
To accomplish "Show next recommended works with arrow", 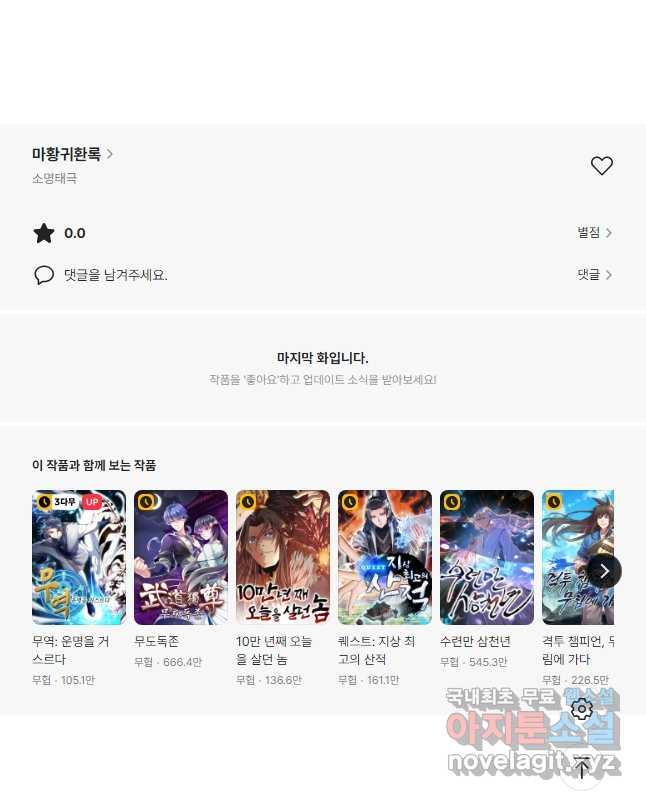I will (604, 570).
